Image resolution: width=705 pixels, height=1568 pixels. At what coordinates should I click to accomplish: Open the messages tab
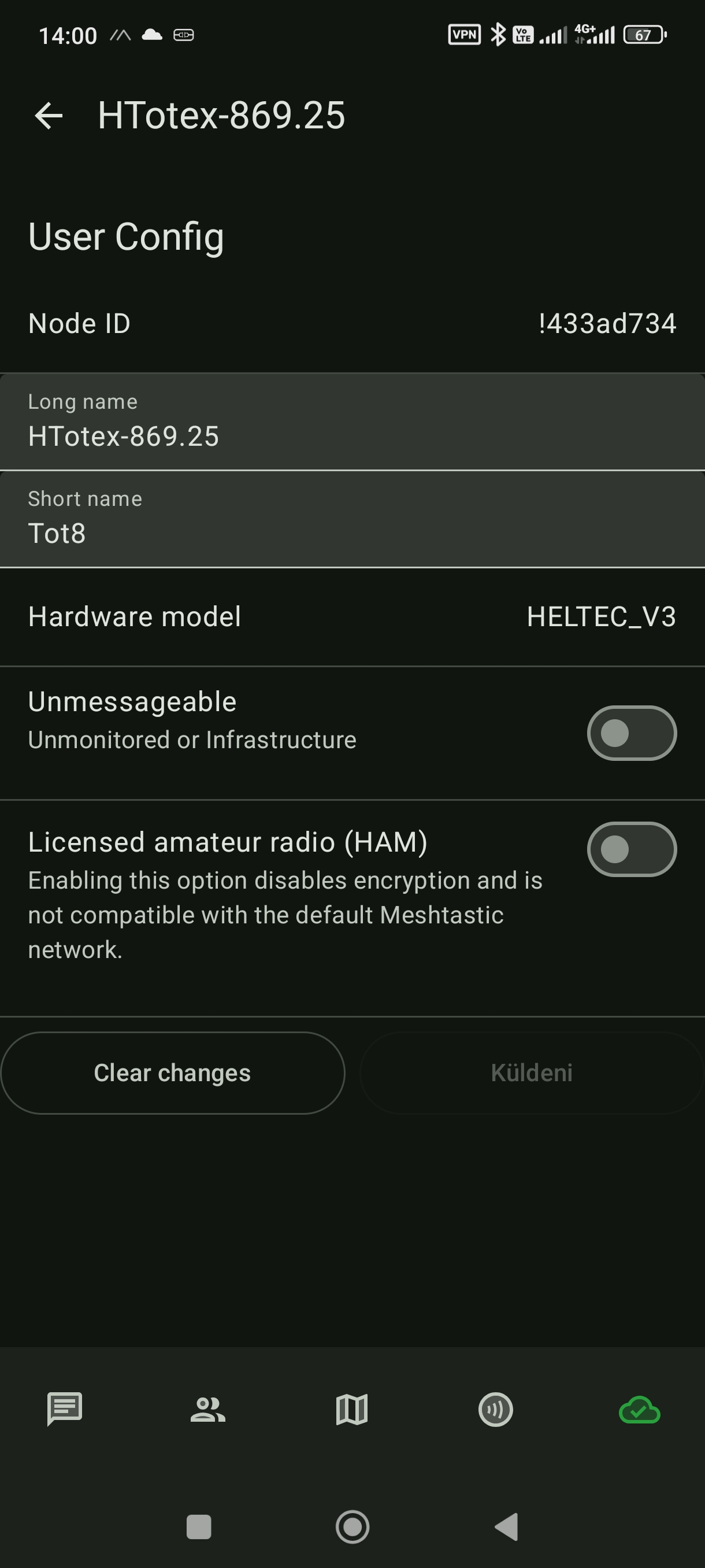[65, 1409]
